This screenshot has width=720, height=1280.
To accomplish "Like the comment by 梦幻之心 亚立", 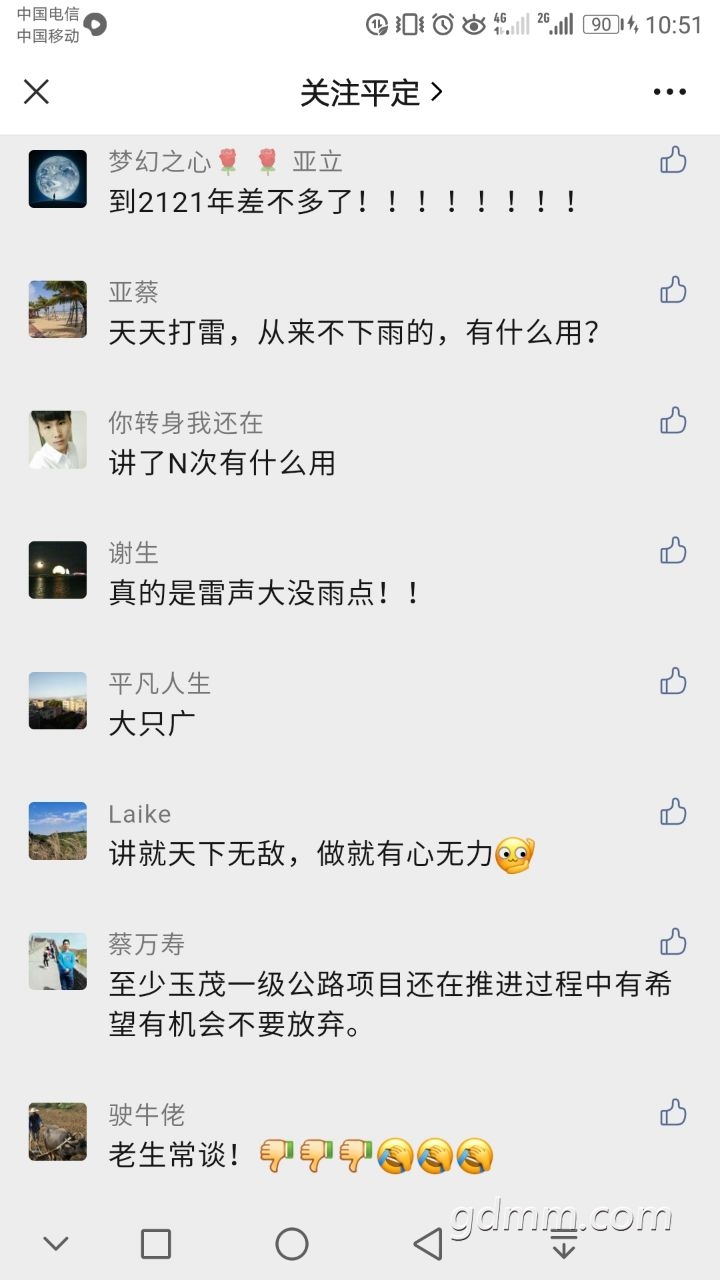I will point(673,160).
